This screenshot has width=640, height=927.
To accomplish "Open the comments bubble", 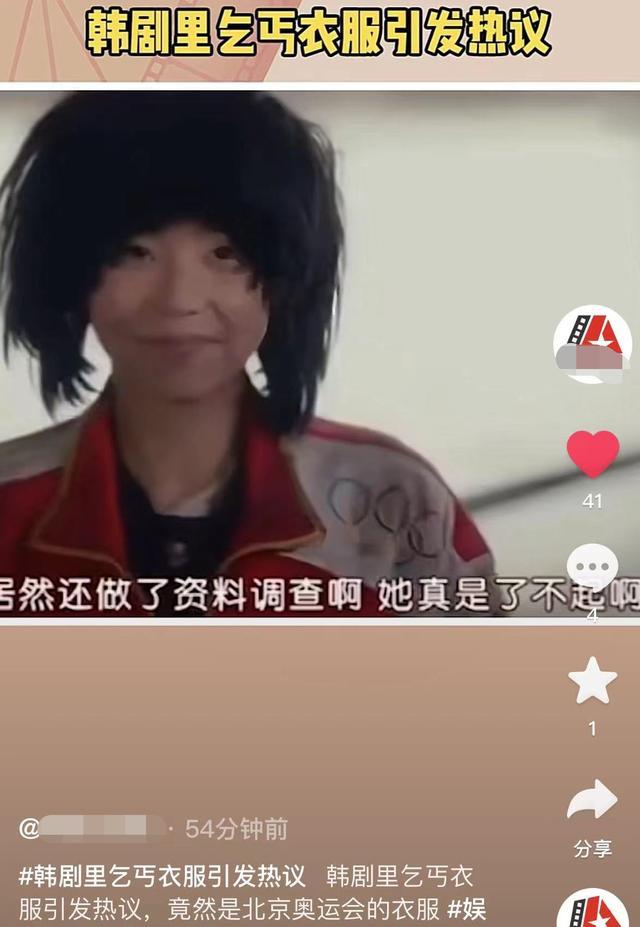I will [x=592, y=568].
